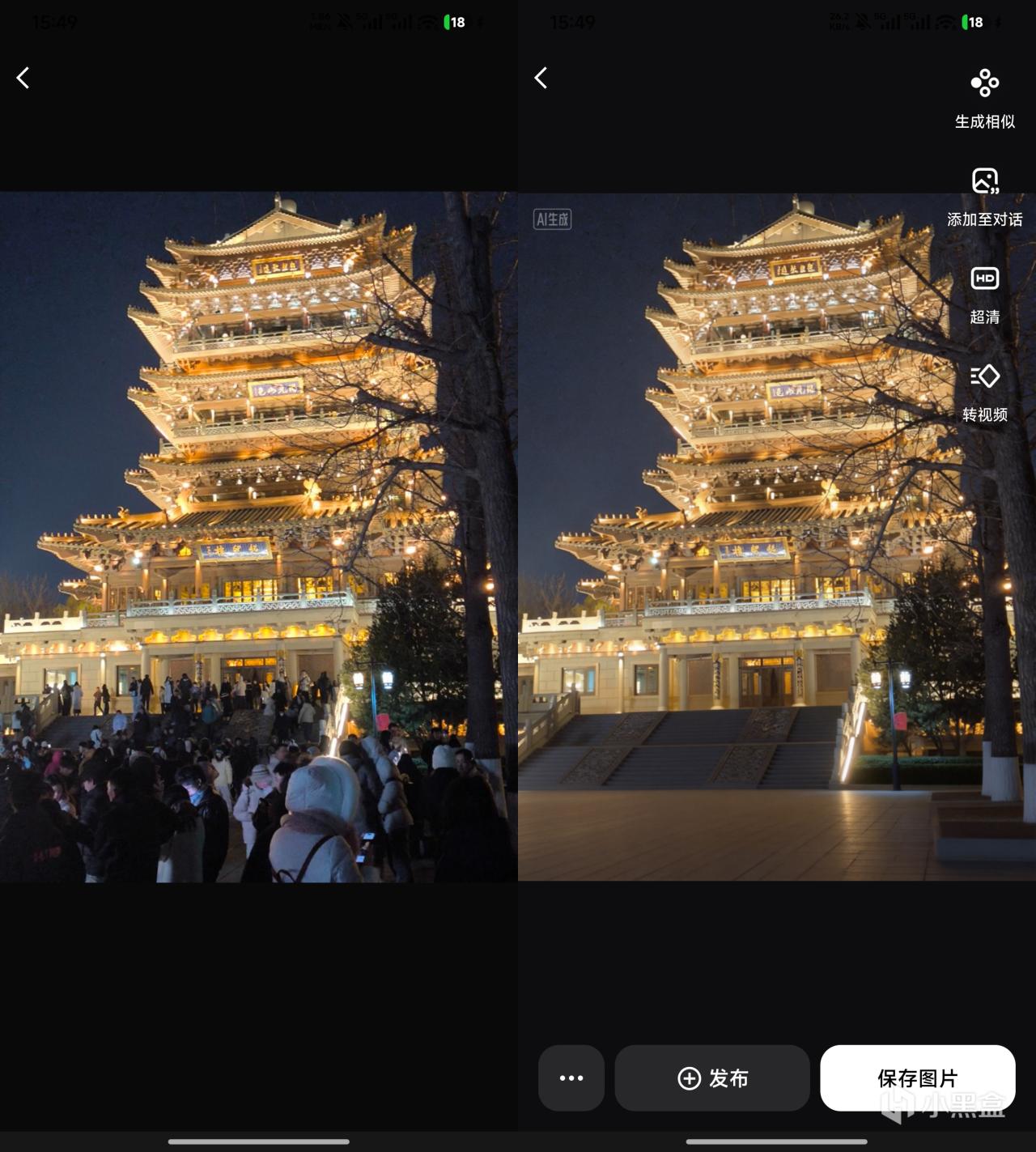This screenshot has height=1152, width=1036.
Task: Go back from the AI-generated image view
Action: 541,78
